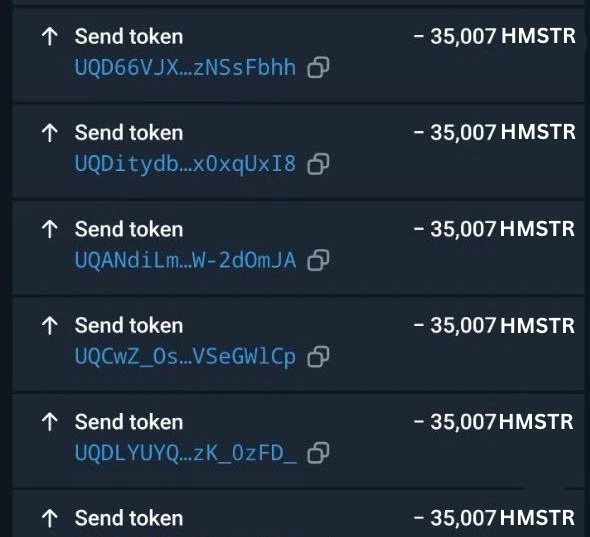590x537 pixels.
Task: Open the address link UQCwZ_Os…VSeGWlCp
Action: [186, 357]
